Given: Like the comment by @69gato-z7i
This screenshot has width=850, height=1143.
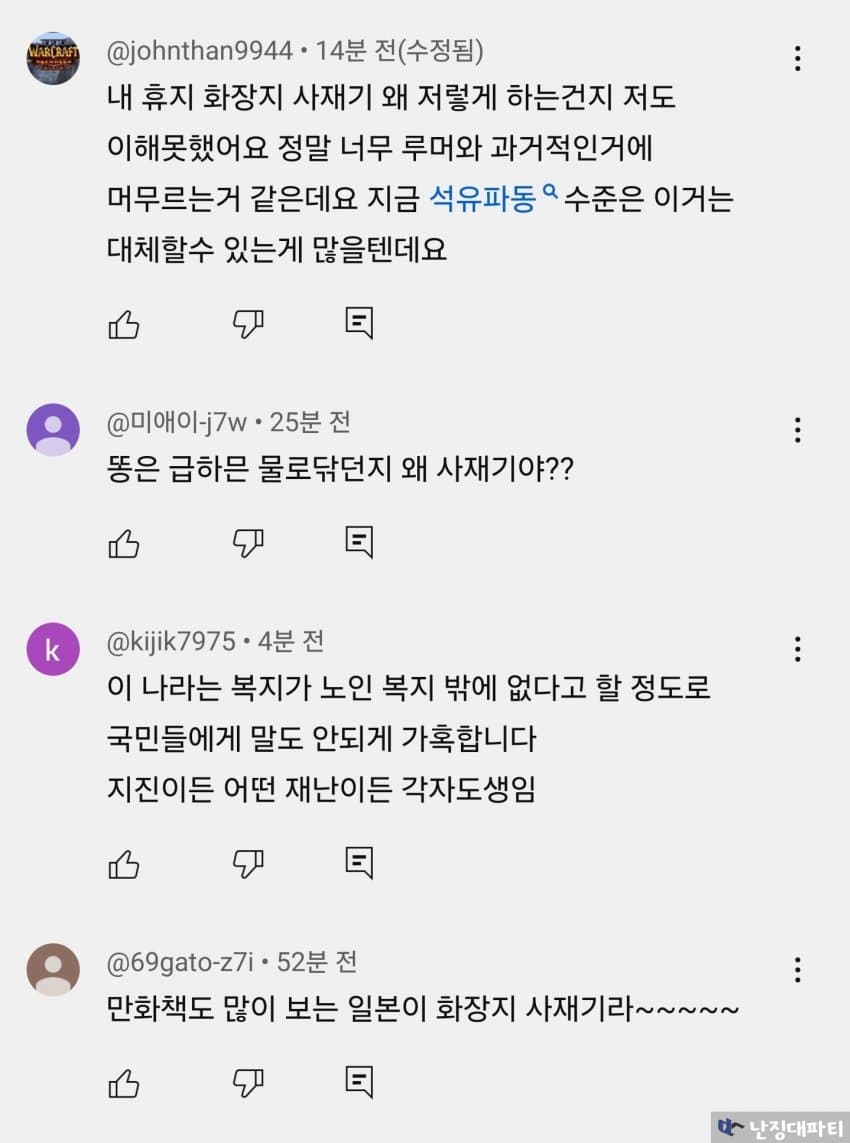Looking at the screenshot, I should (124, 1082).
